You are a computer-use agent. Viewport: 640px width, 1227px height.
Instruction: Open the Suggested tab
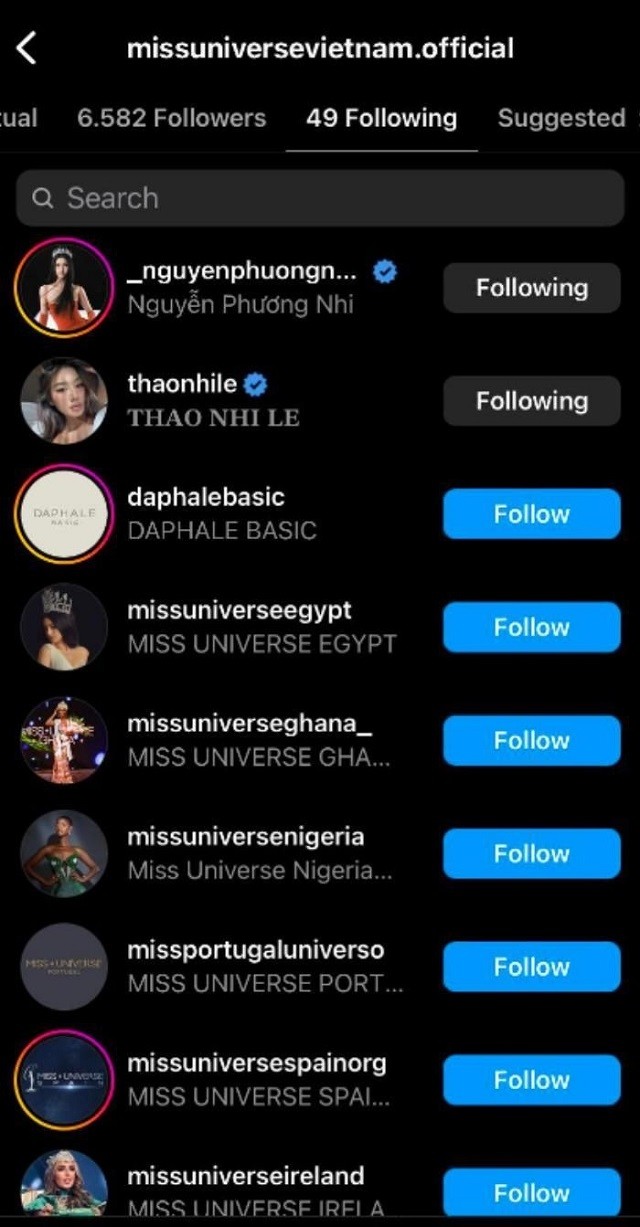coord(561,118)
